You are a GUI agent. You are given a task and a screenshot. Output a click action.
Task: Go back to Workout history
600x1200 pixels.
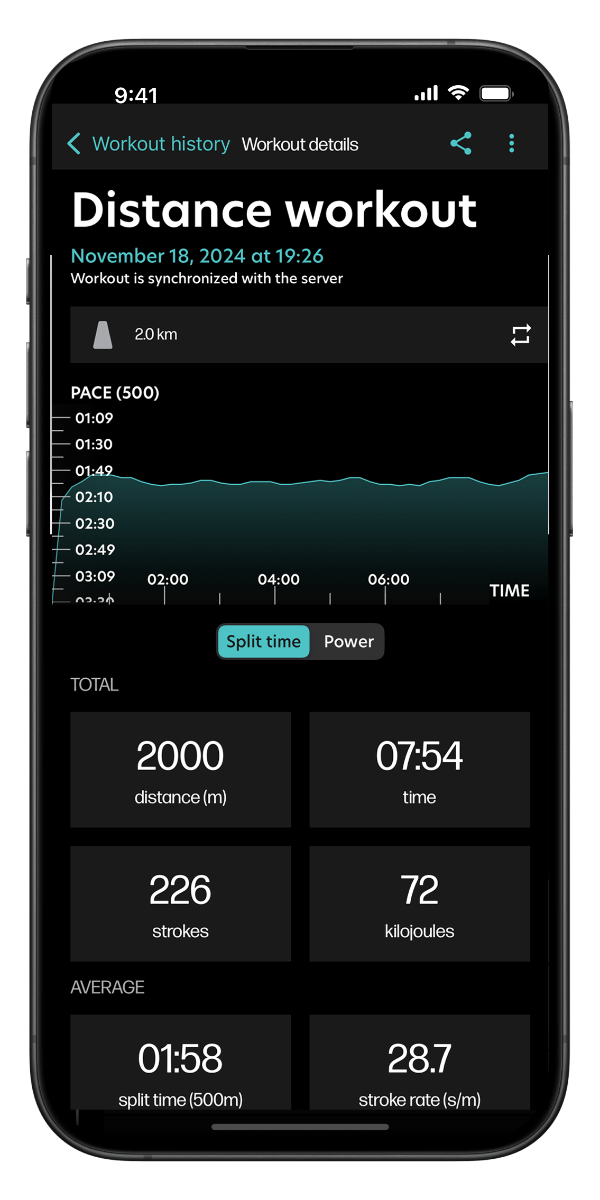[148, 144]
